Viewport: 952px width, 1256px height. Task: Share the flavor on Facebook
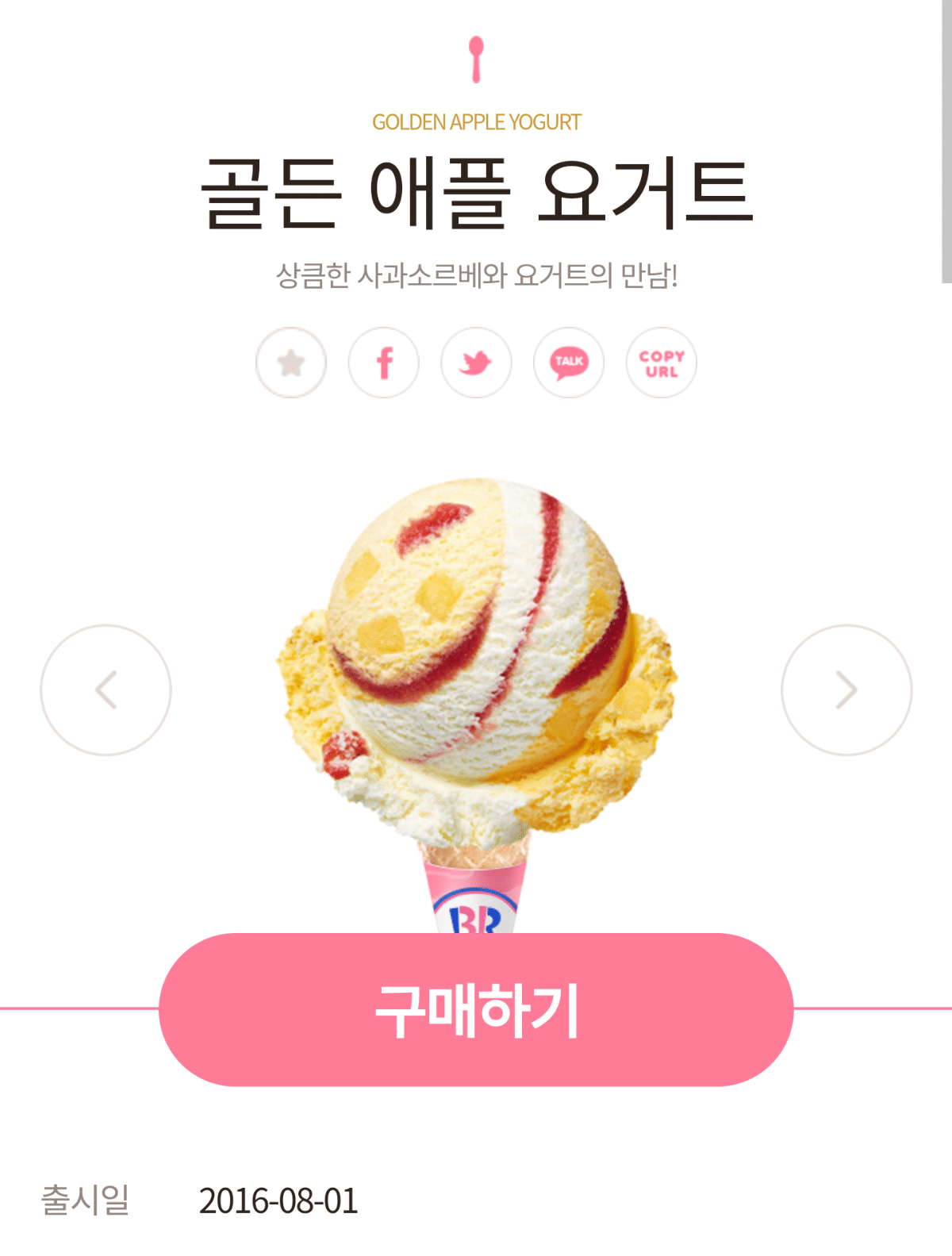(x=384, y=363)
